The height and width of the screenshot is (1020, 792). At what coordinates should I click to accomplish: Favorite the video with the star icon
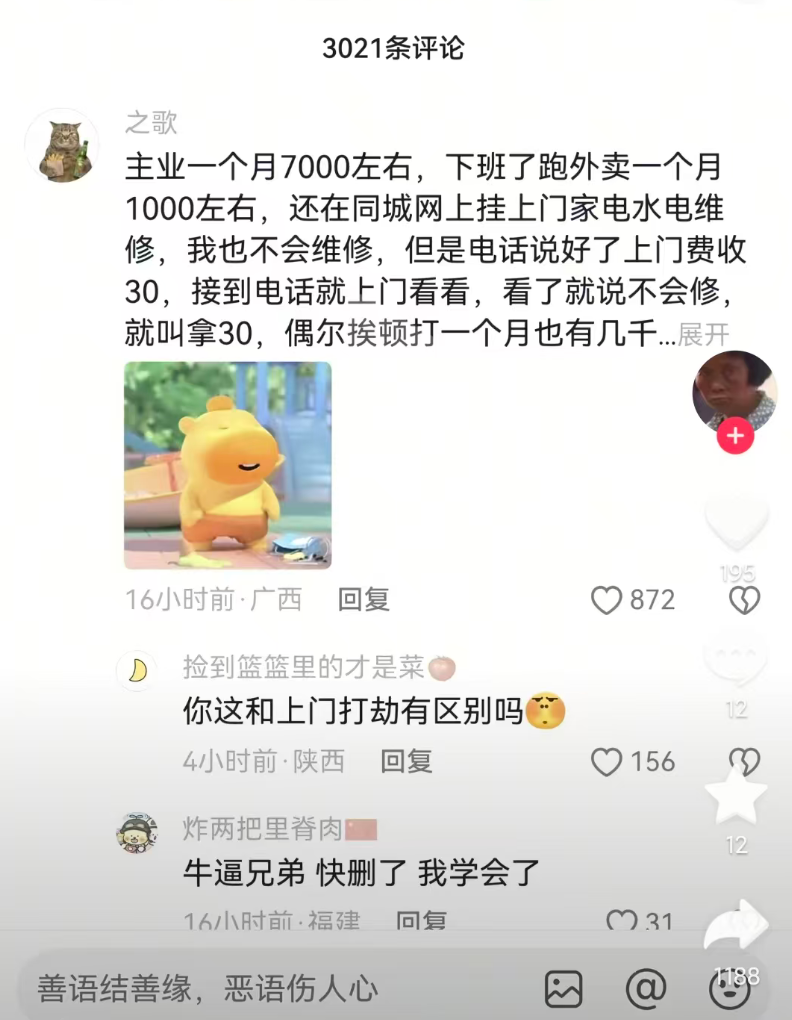[x=736, y=797]
